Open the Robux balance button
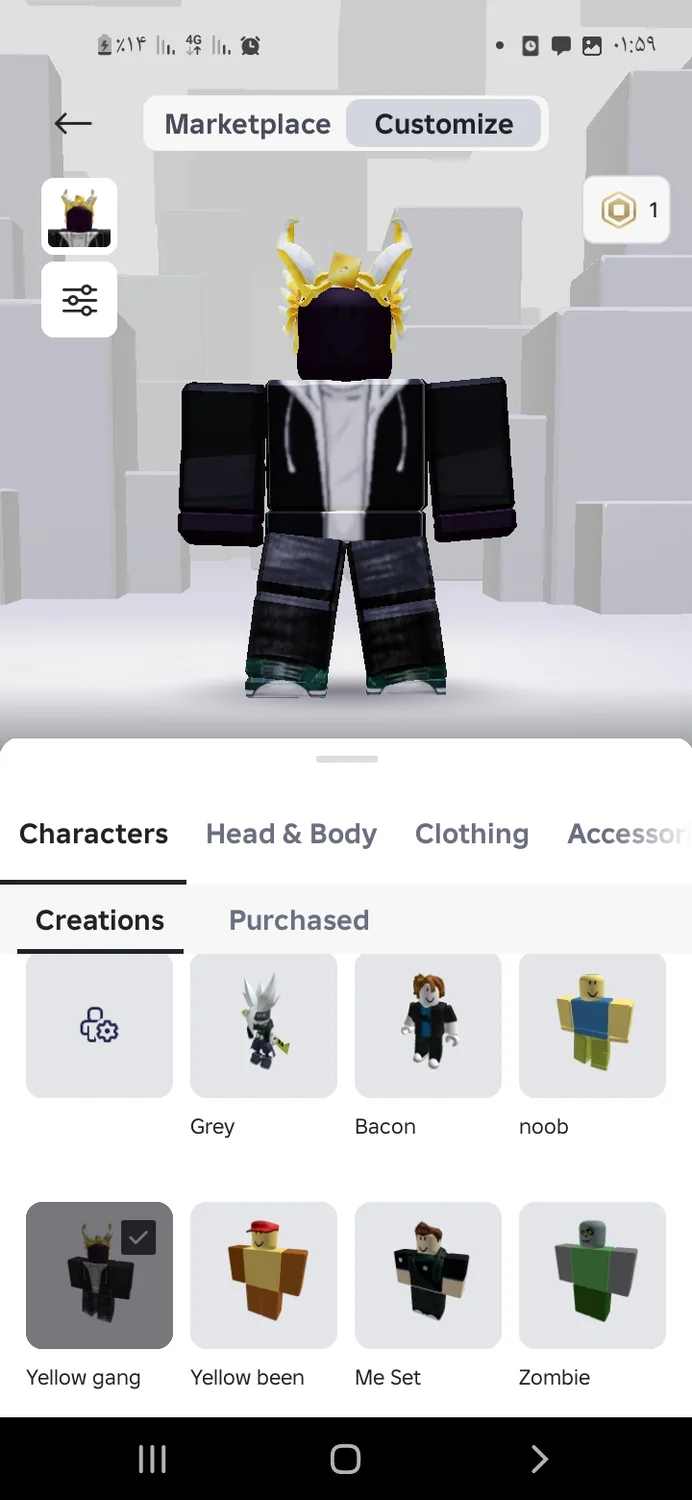This screenshot has height=1500, width=692. pyautogui.click(x=627, y=210)
